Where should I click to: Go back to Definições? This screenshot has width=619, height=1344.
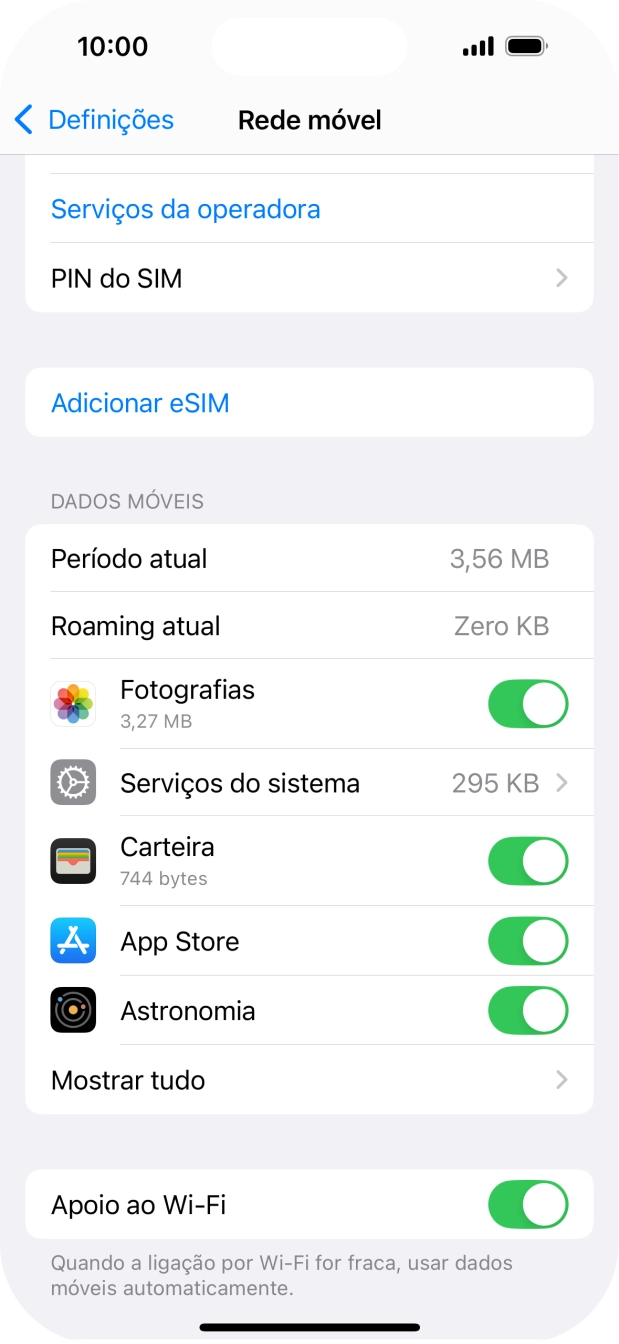tap(94, 120)
